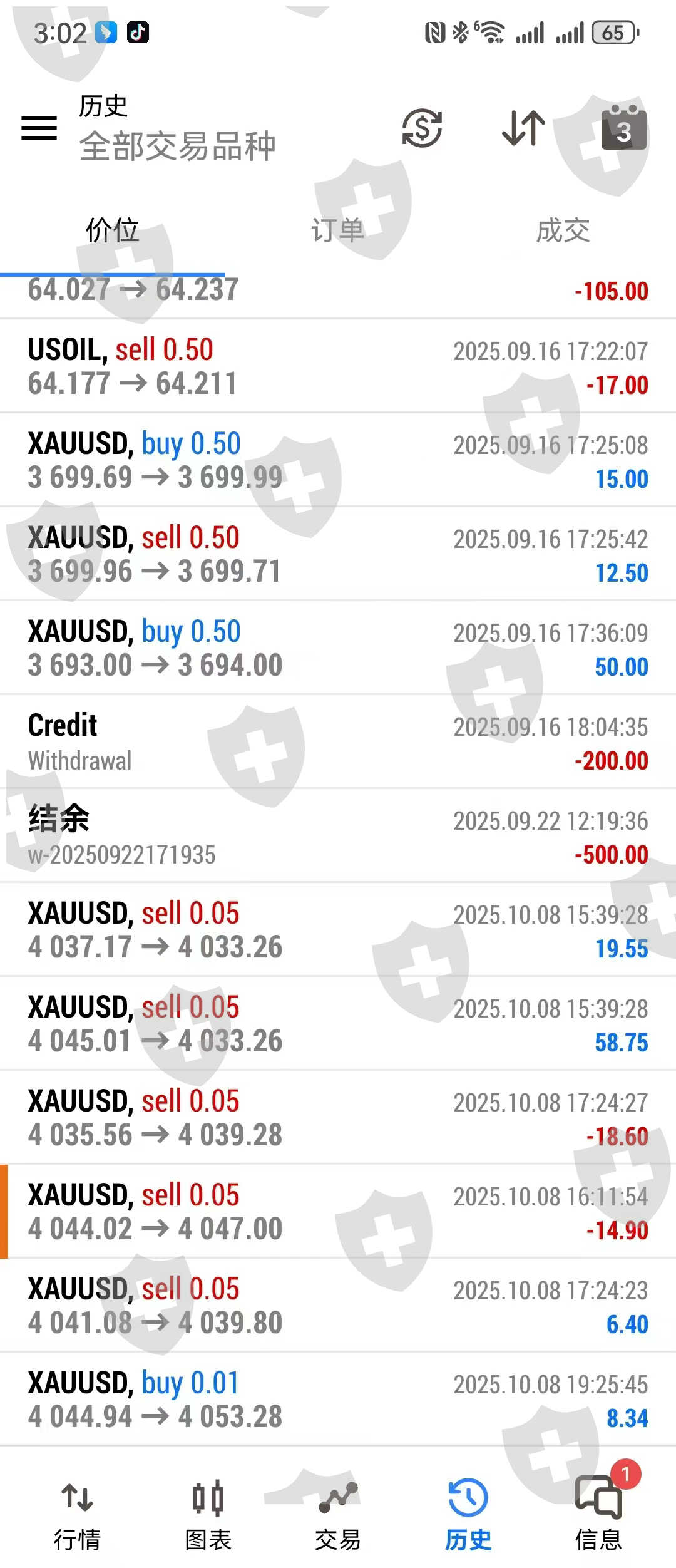Open the USOIL sell 0.50 trade at 17:22:07
Image resolution: width=676 pixels, height=1568 pixels.
pos(338,366)
